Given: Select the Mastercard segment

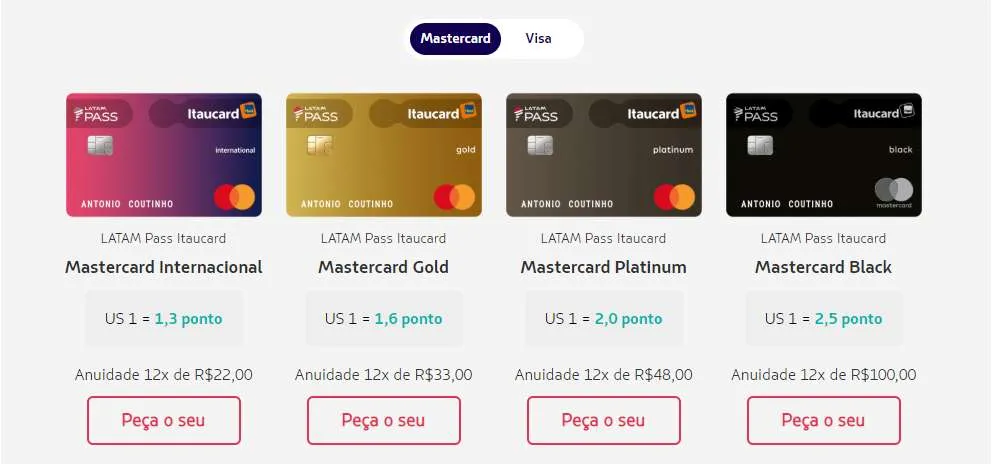Looking at the screenshot, I should point(455,39).
